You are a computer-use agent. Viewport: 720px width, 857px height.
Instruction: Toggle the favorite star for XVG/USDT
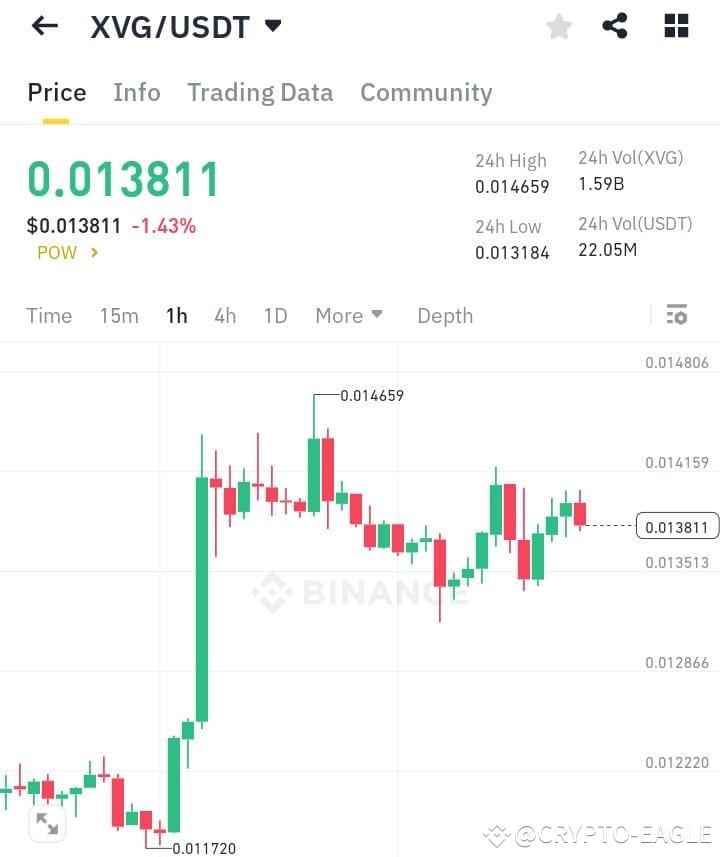(x=558, y=26)
